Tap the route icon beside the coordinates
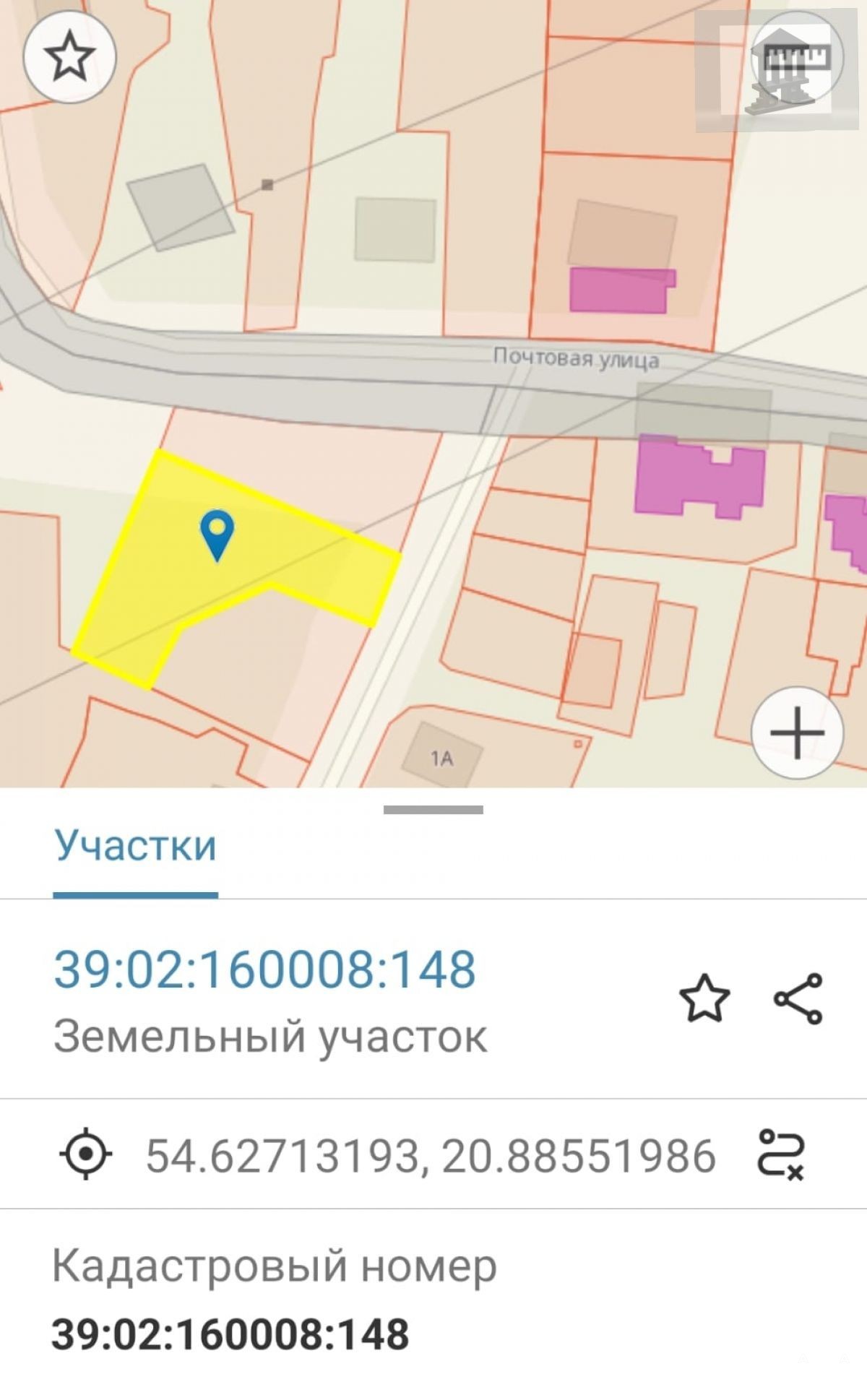The width and height of the screenshot is (867, 1400). point(781,1154)
